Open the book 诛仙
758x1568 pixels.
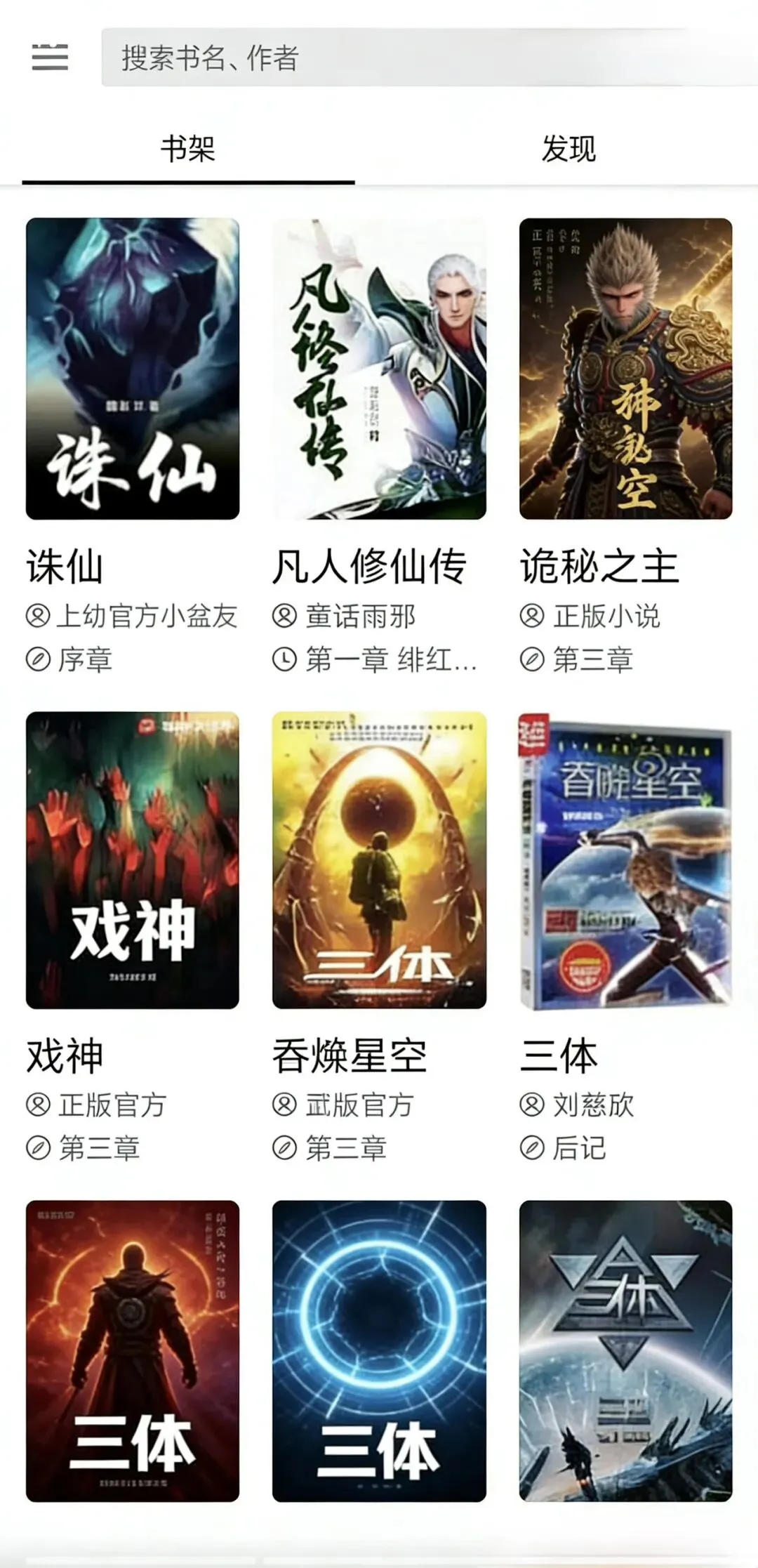point(133,369)
